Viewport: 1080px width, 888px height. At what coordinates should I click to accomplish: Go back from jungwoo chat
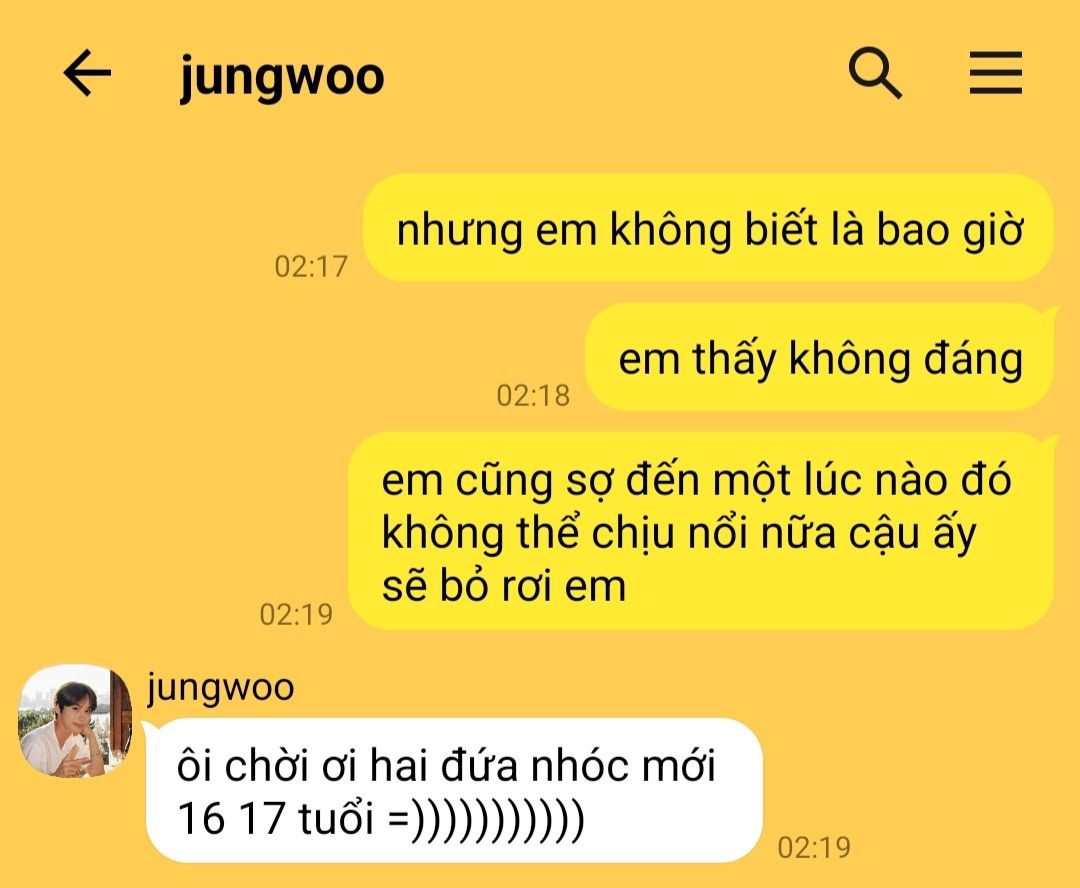pyautogui.click(x=86, y=75)
